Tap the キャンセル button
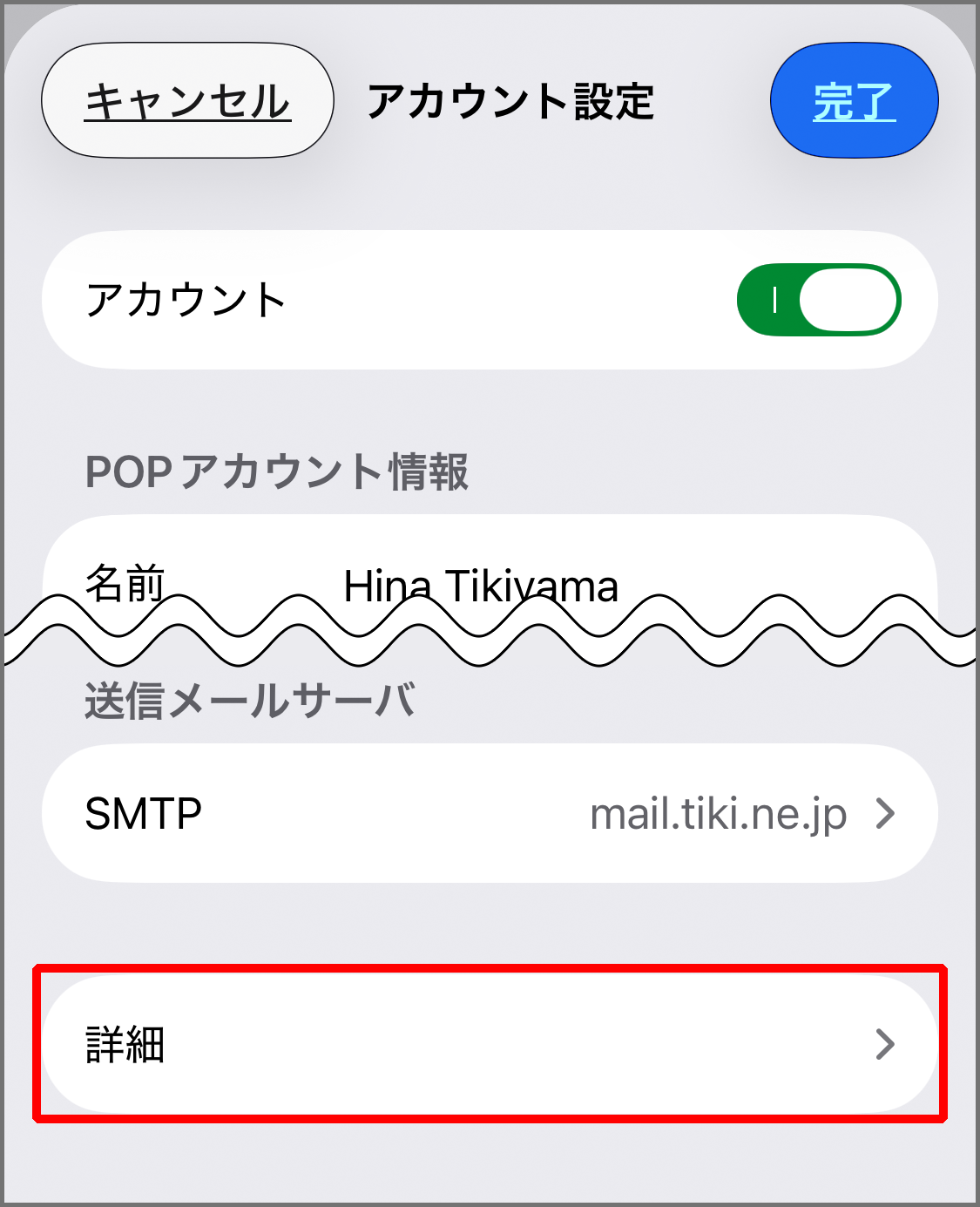 [187, 101]
